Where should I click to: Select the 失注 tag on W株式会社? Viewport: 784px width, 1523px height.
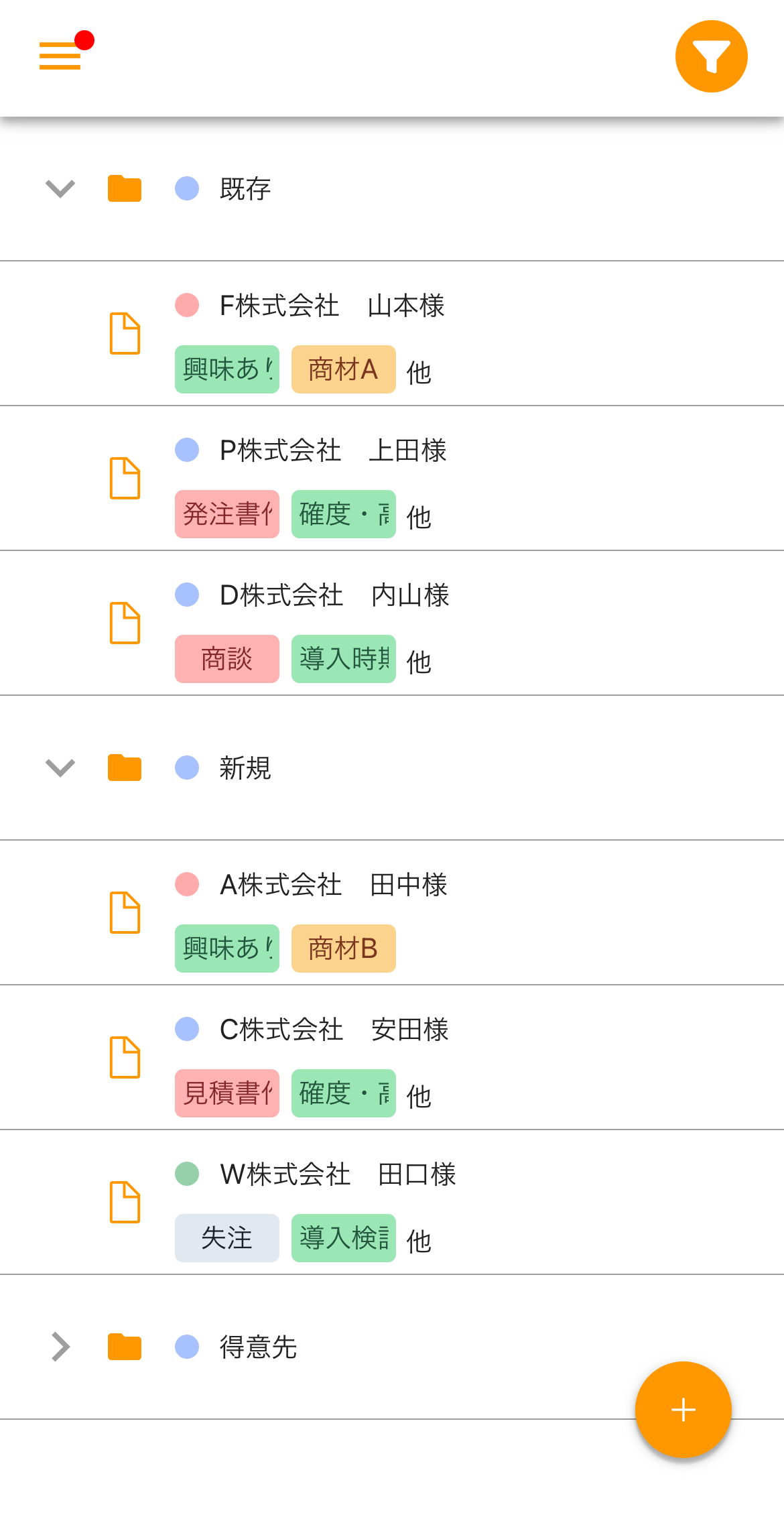pyautogui.click(x=226, y=1237)
